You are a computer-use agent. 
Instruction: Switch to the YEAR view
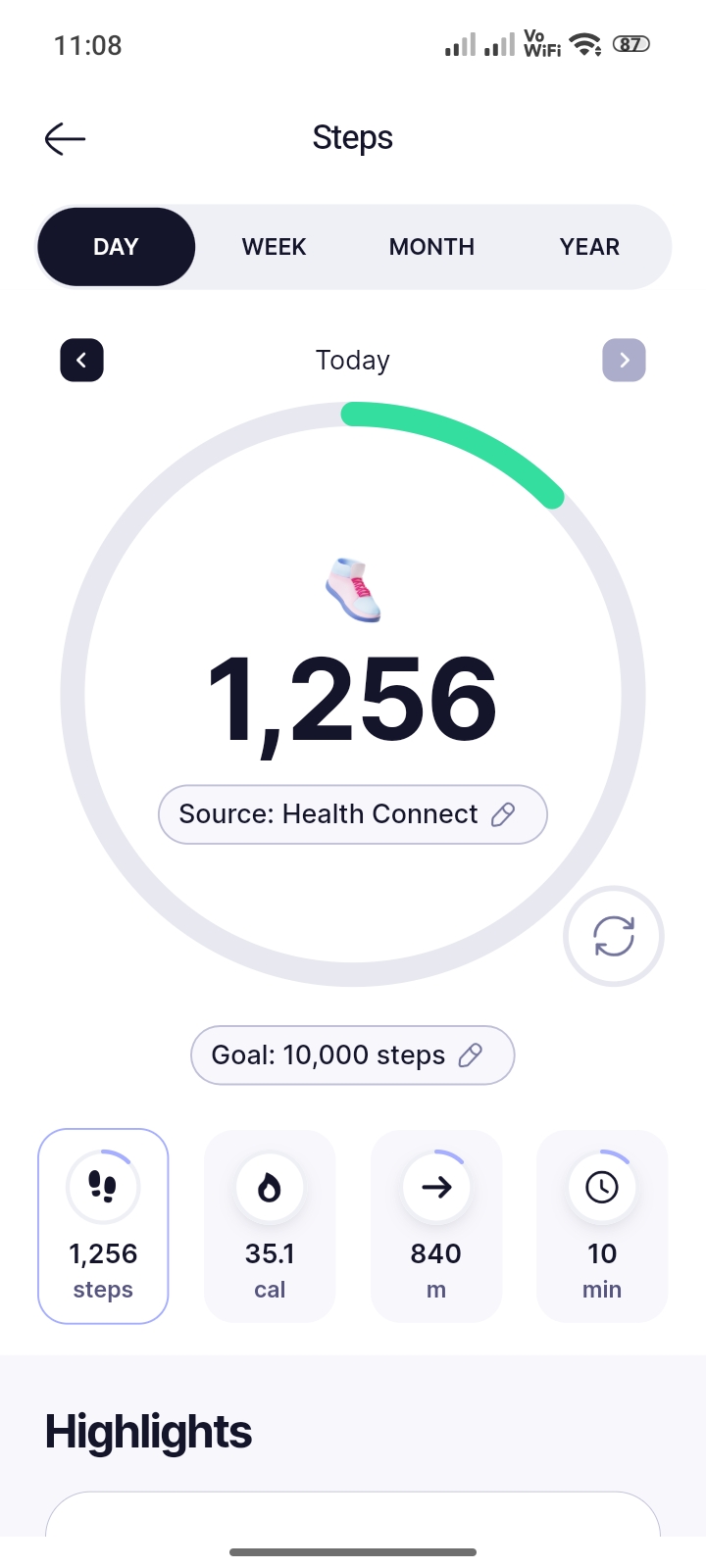click(589, 247)
